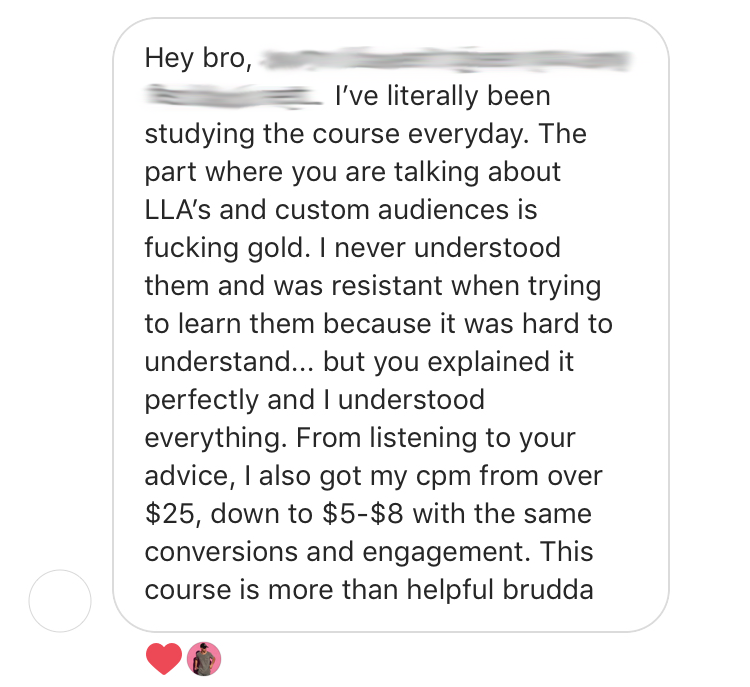Open the heart reaction under the message
The height and width of the screenshot is (687, 750).
163,658
